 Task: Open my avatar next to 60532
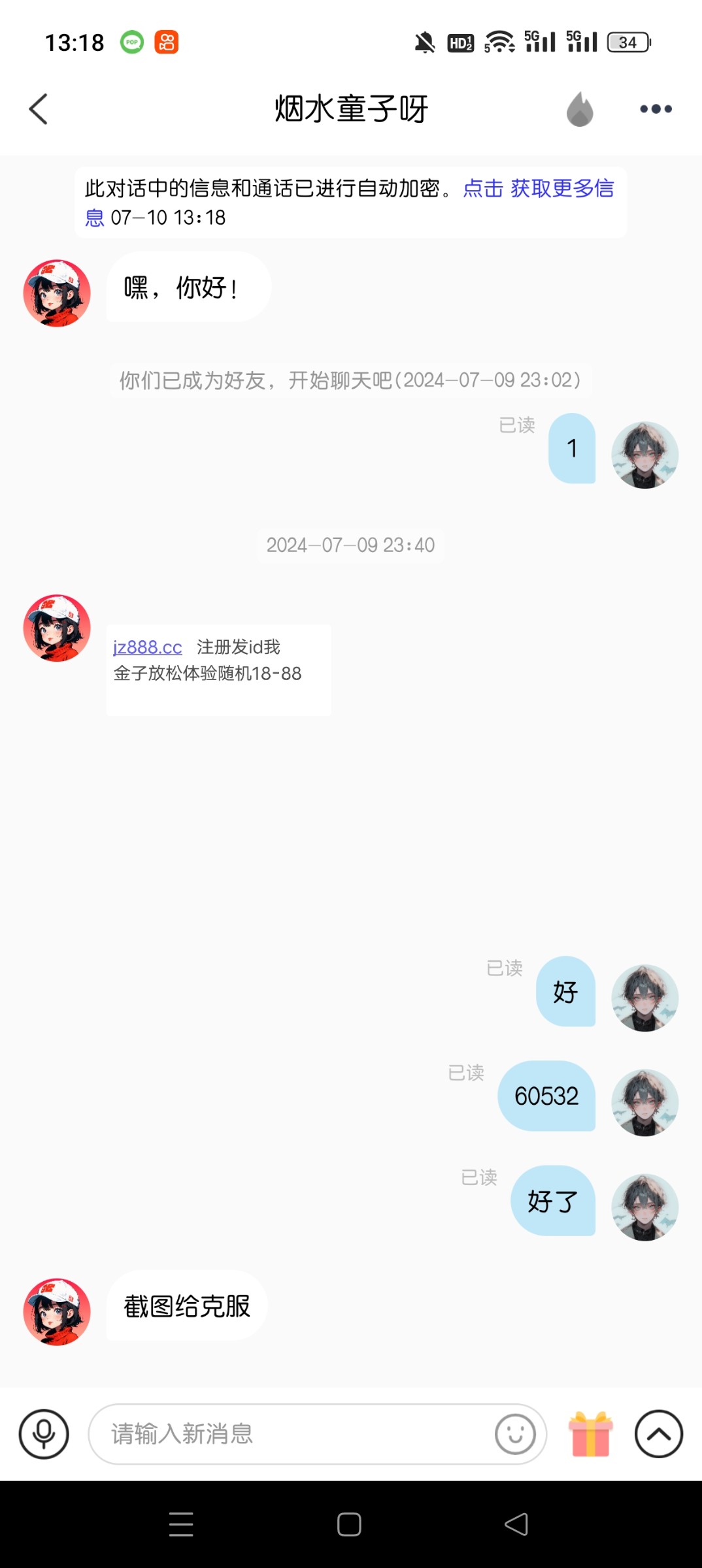[x=644, y=1103]
